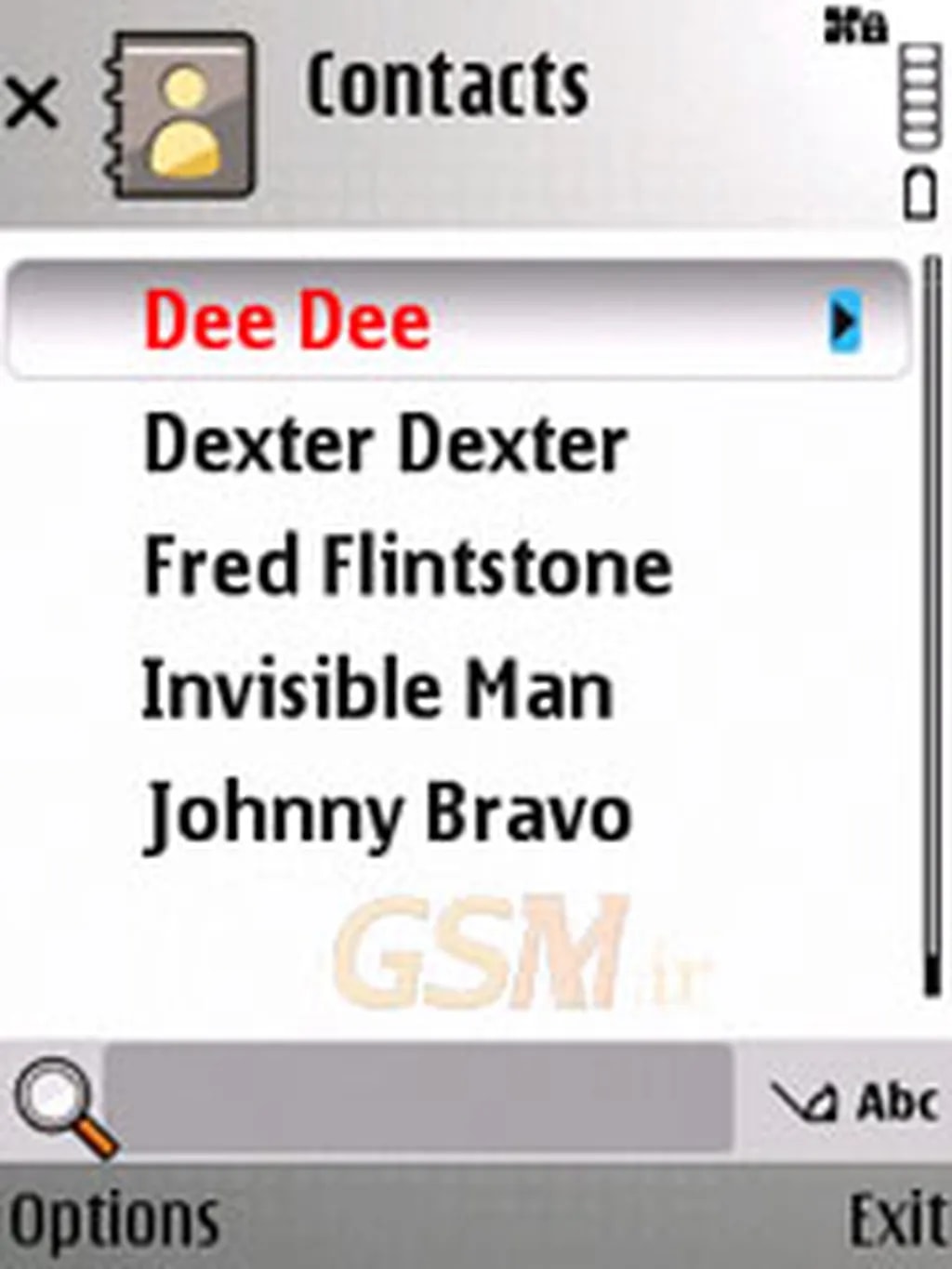Choose Johnny Bravo from the list

click(389, 813)
